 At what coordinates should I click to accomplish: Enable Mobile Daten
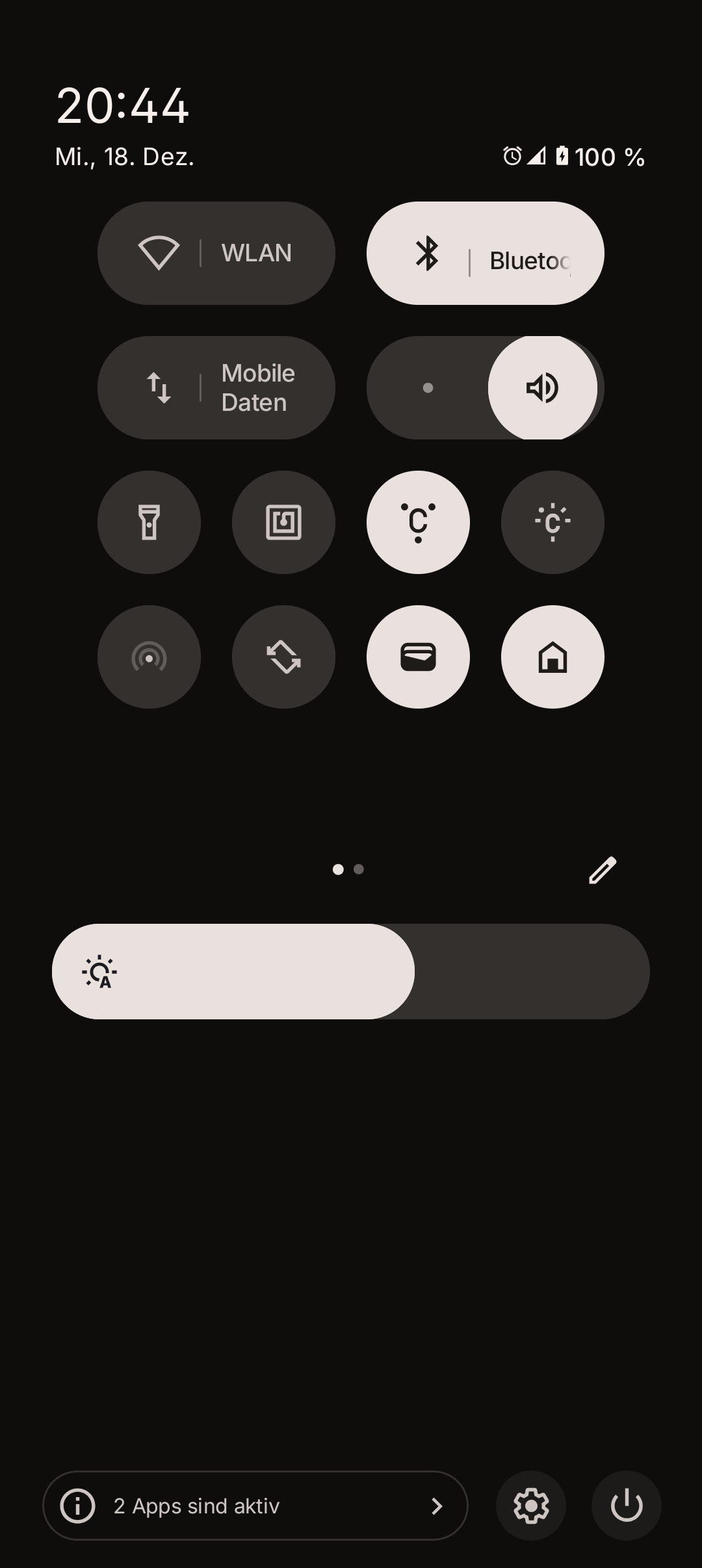(x=216, y=387)
